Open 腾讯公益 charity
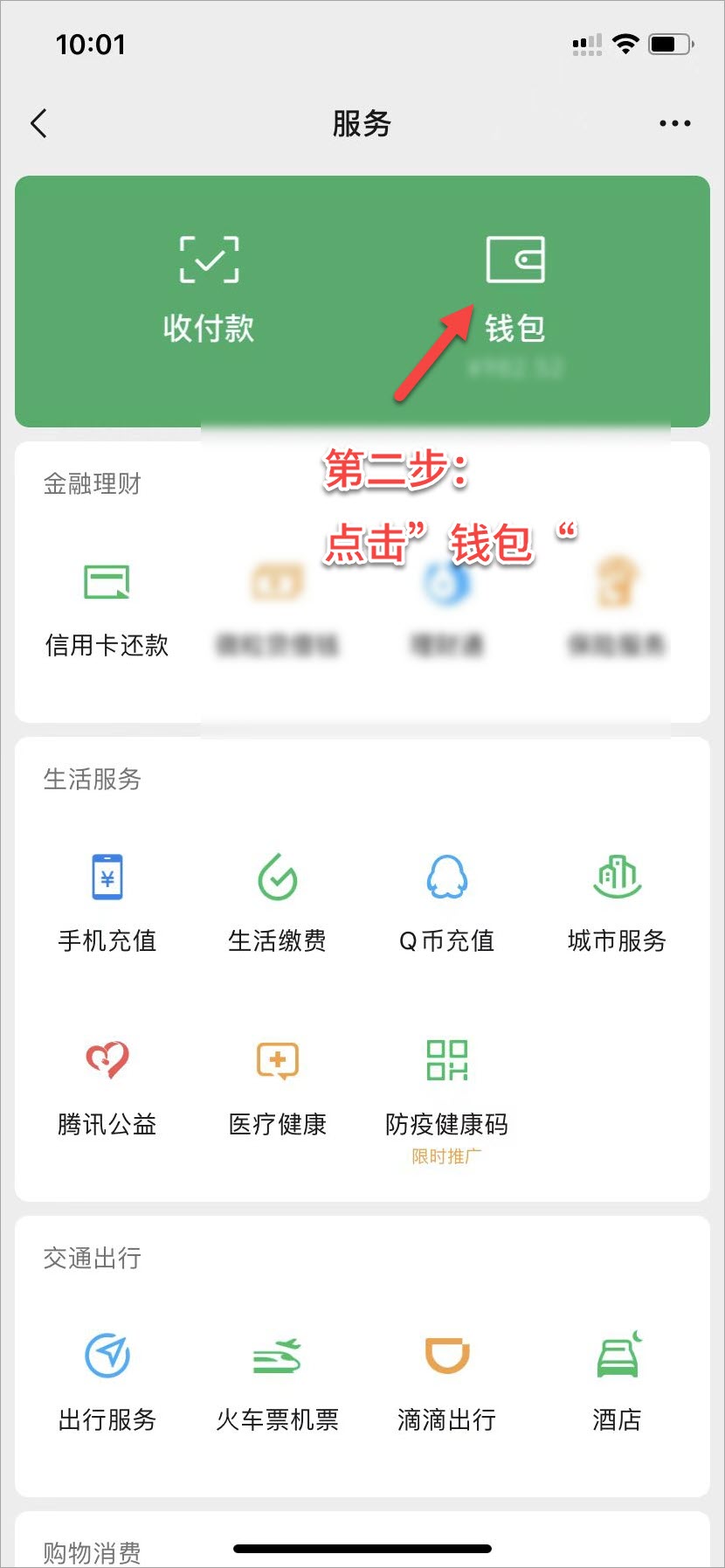This screenshot has width=725, height=1568. tap(107, 1086)
